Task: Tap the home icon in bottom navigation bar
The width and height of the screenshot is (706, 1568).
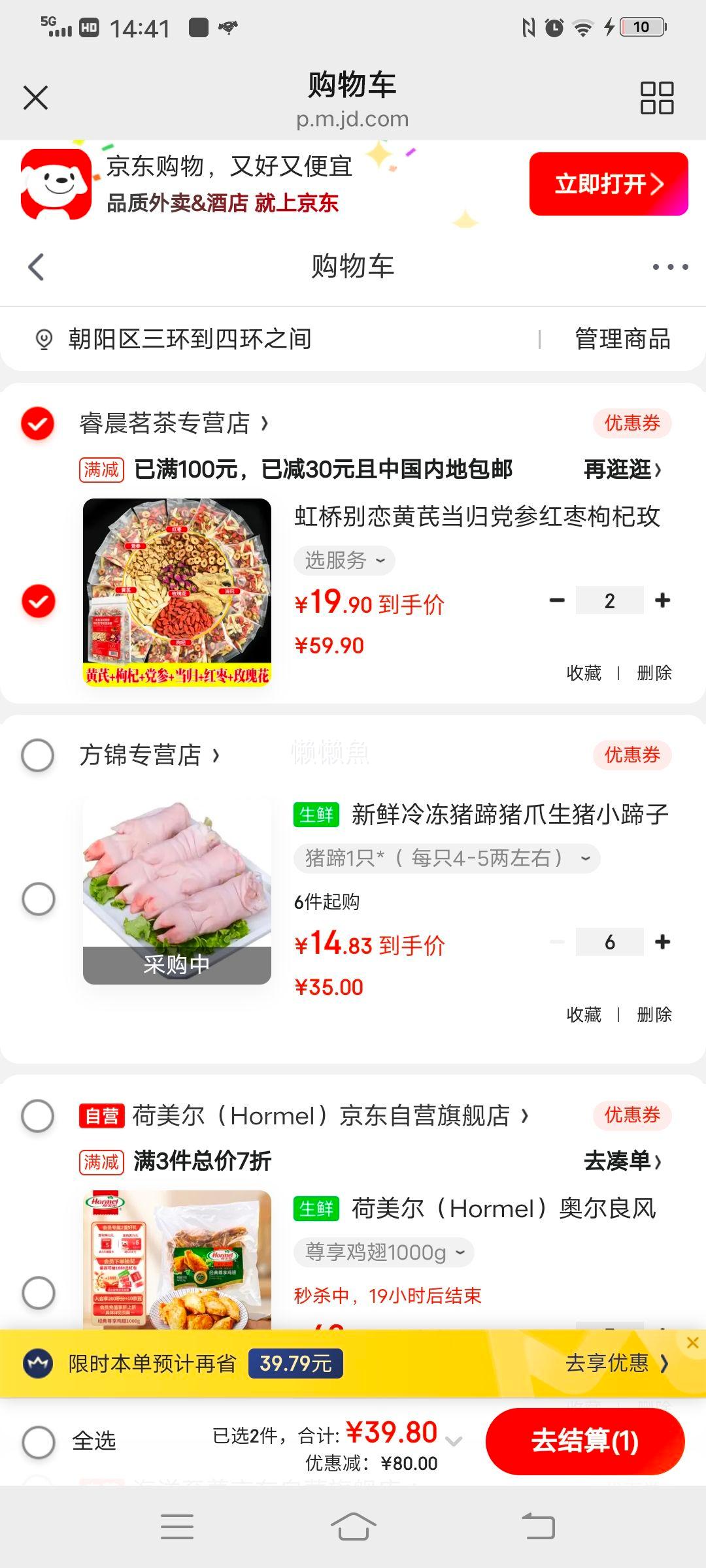Action: click(x=353, y=1527)
